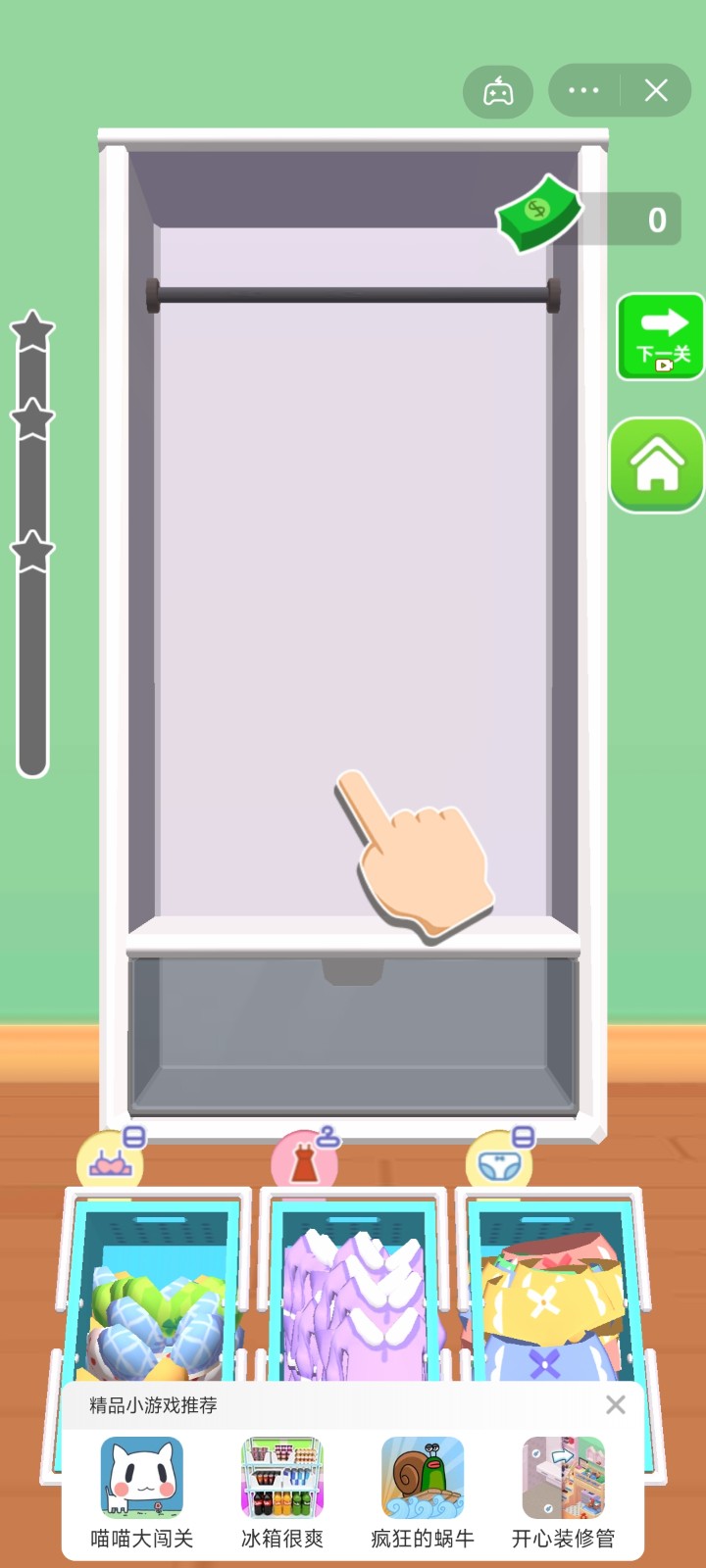This screenshot has height=1568, width=706.
Task: Skip to next level via 下一关
Action: tap(662, 336)
